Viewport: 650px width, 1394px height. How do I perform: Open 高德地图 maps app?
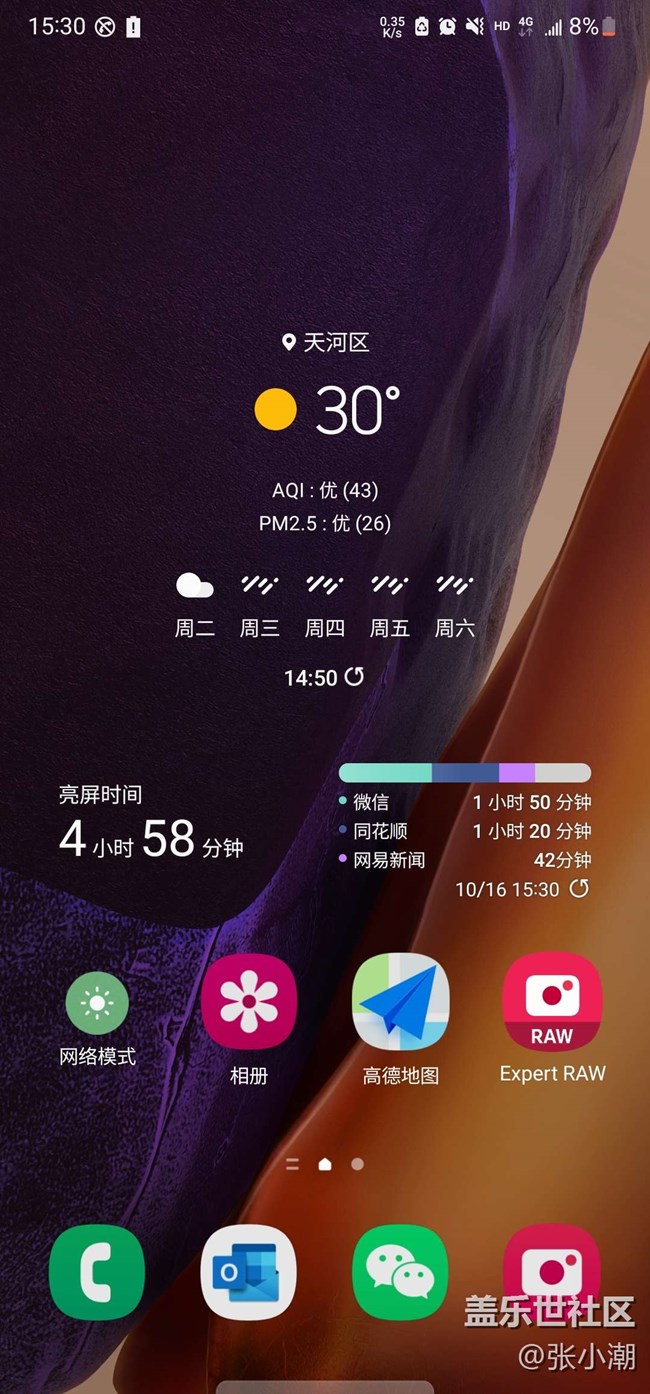(x=400, y=1001)
